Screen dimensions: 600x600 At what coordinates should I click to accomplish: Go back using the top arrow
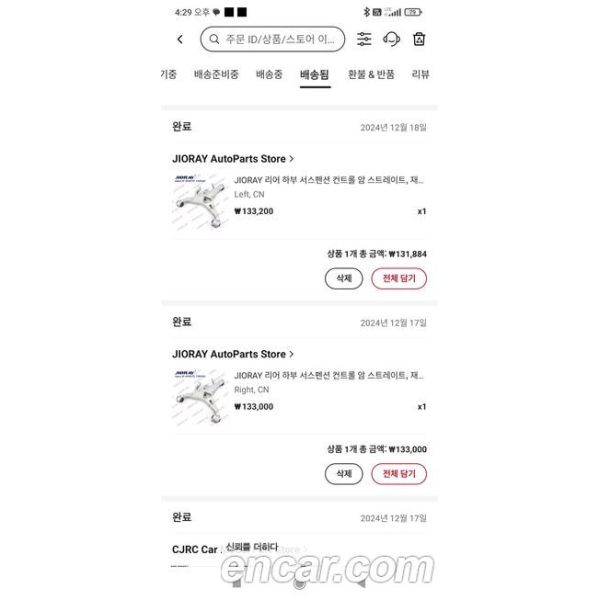180,40
